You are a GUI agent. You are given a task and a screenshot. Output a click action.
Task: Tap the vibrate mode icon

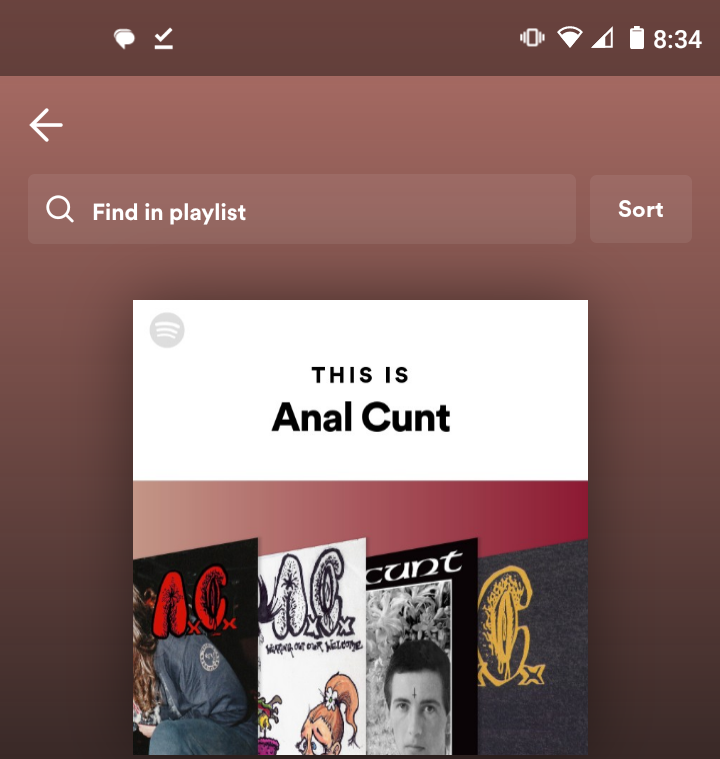pos(532,37)
